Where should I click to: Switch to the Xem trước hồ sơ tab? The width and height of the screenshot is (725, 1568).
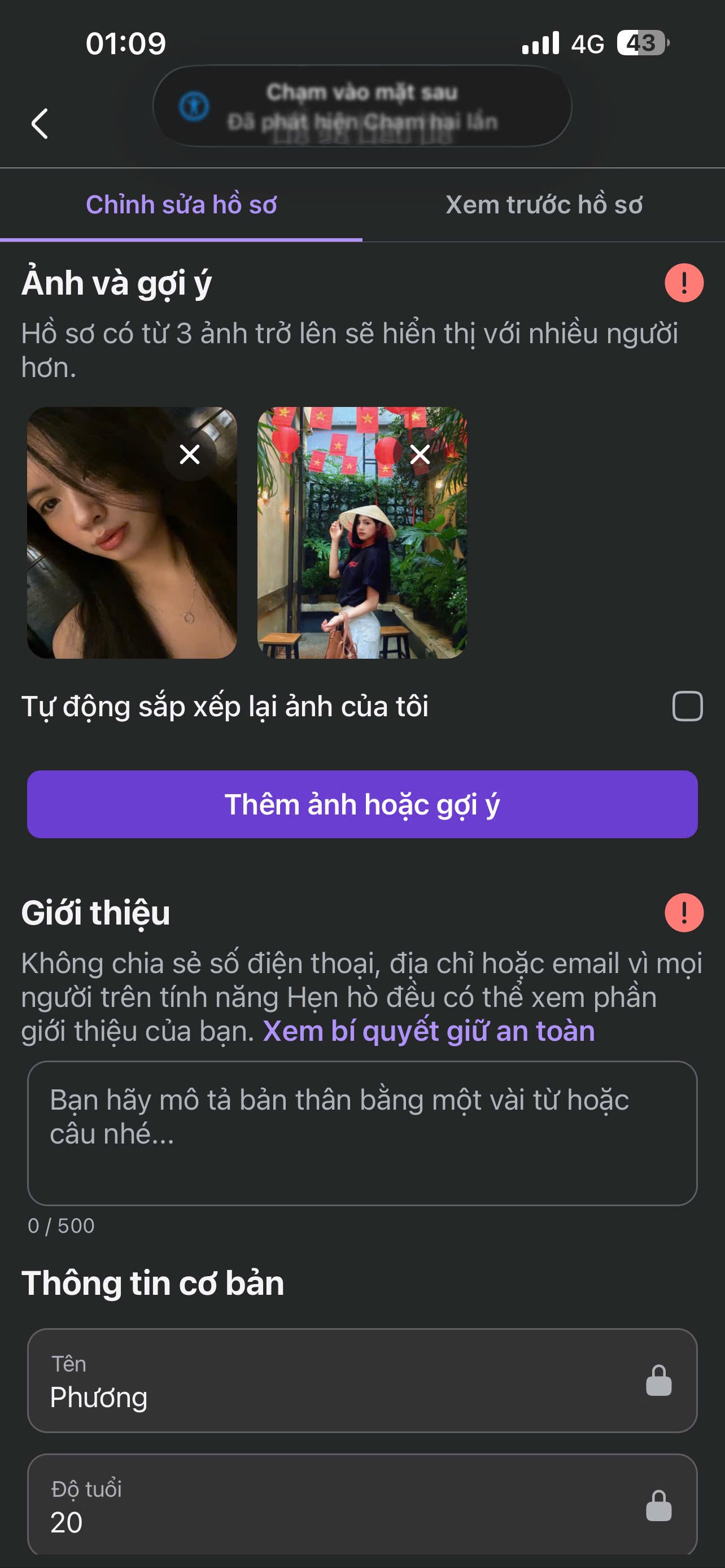pyautogui.click(x=544, y=205)
